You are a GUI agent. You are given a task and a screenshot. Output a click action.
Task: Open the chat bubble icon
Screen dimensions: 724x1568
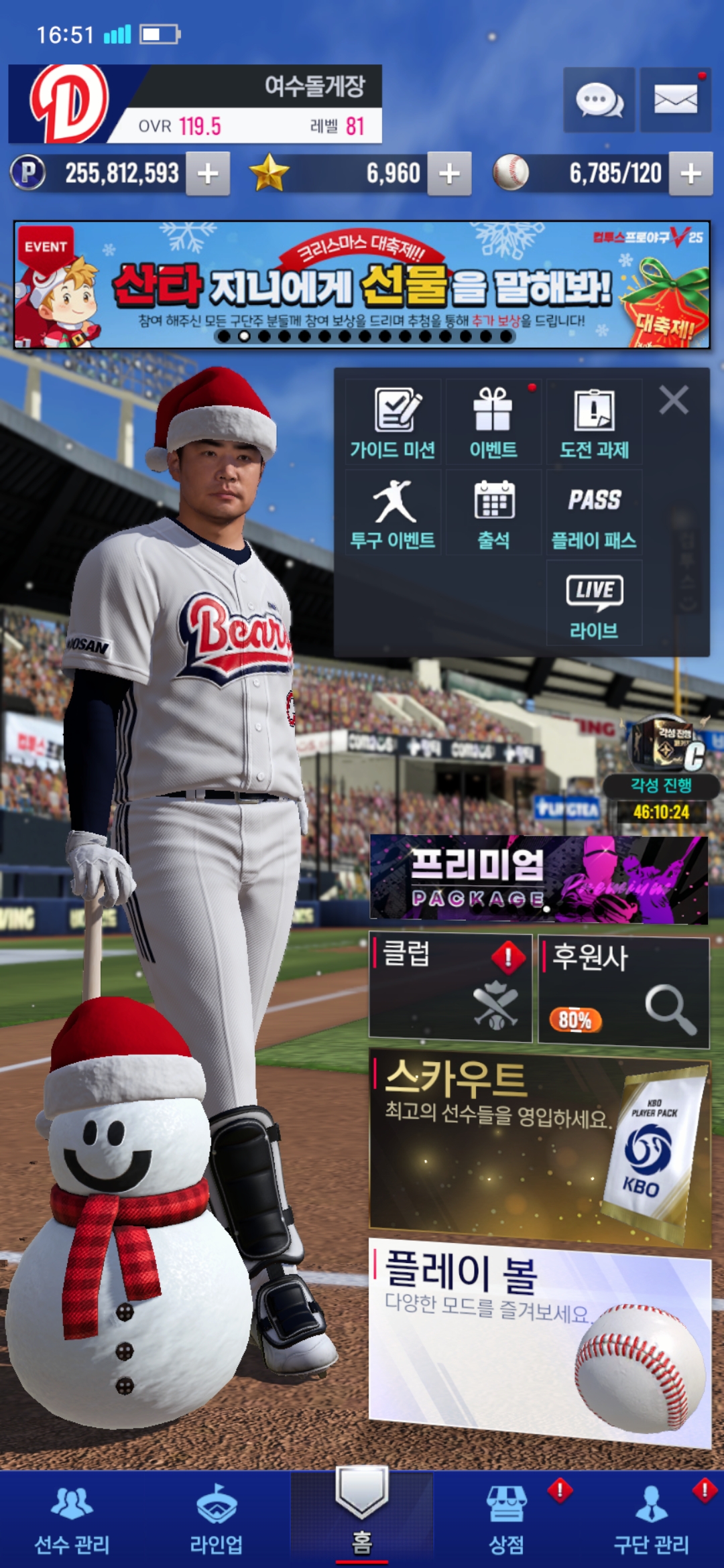599,101
